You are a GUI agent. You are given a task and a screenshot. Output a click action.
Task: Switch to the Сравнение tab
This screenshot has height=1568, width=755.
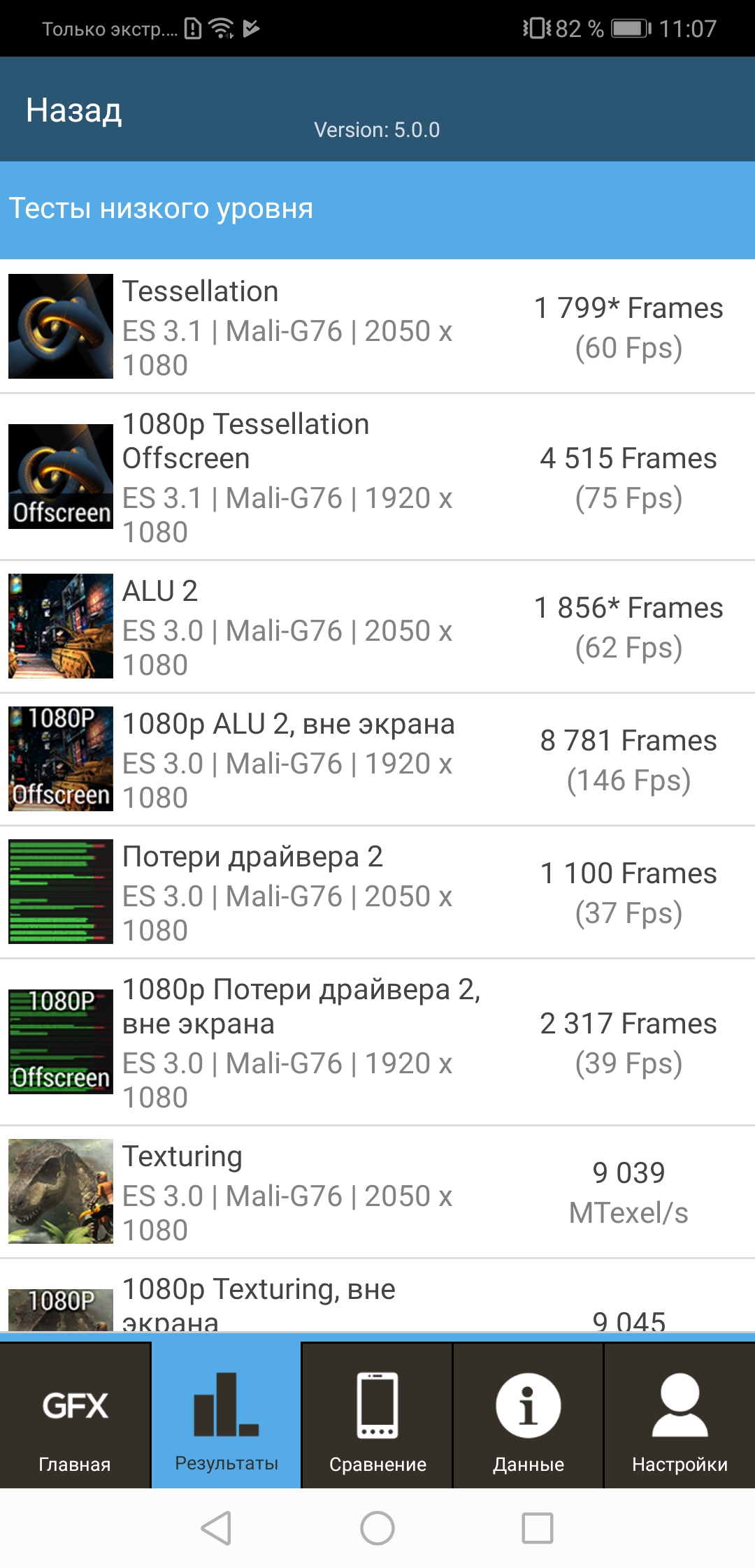pyautogui.click(x=377, y=1415)
